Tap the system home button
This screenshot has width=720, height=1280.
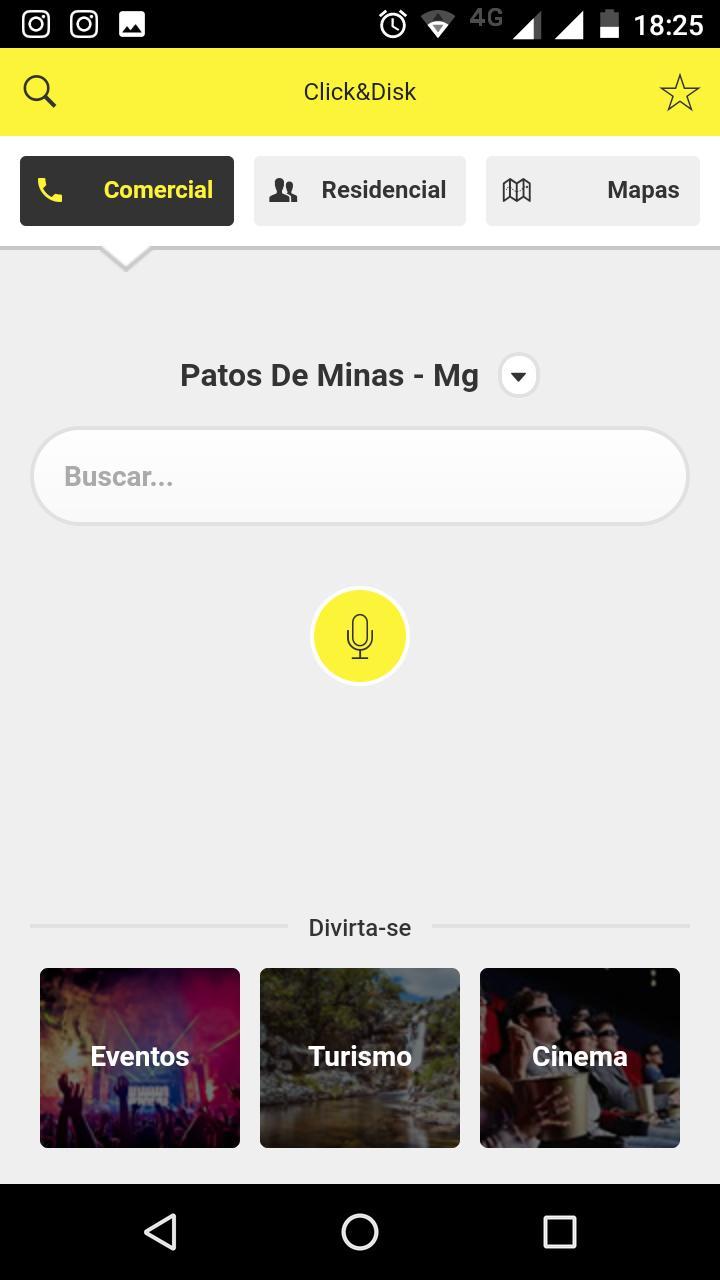[360, 1232]
